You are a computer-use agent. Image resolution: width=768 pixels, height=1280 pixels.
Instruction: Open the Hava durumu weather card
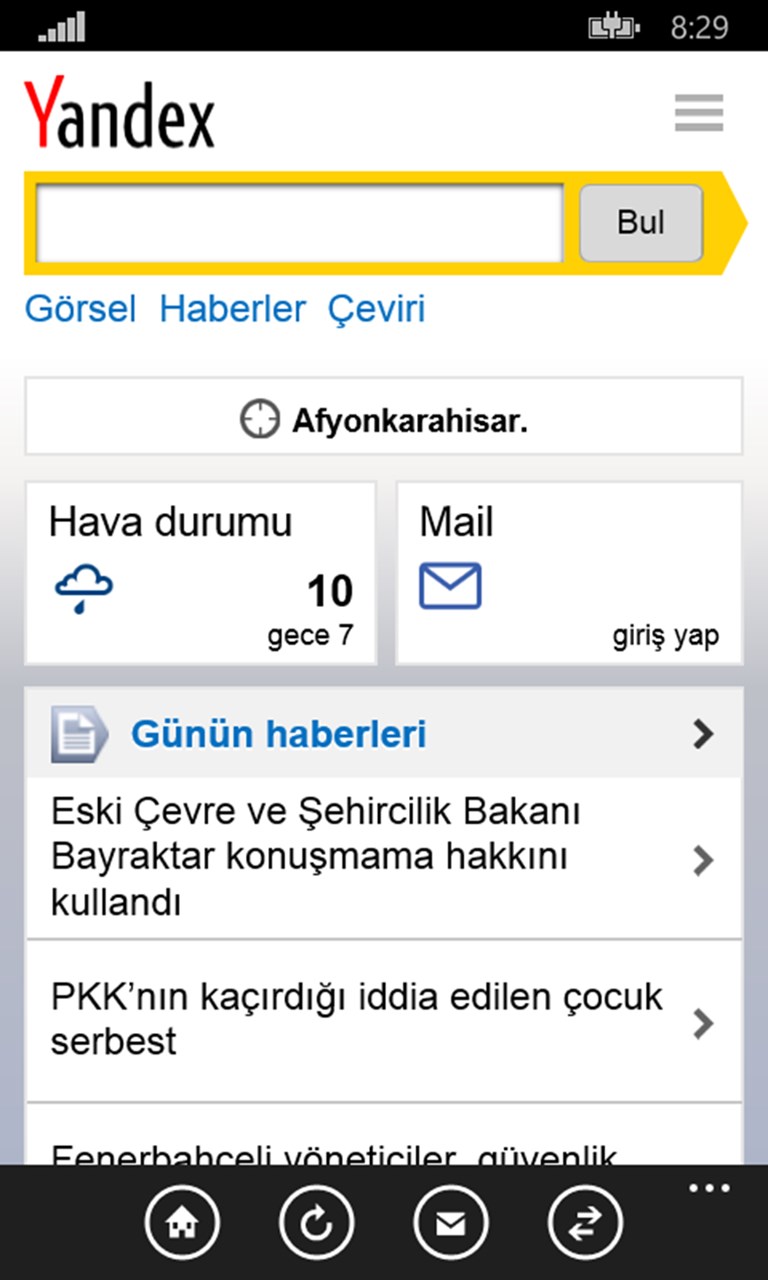click(200, 573)
